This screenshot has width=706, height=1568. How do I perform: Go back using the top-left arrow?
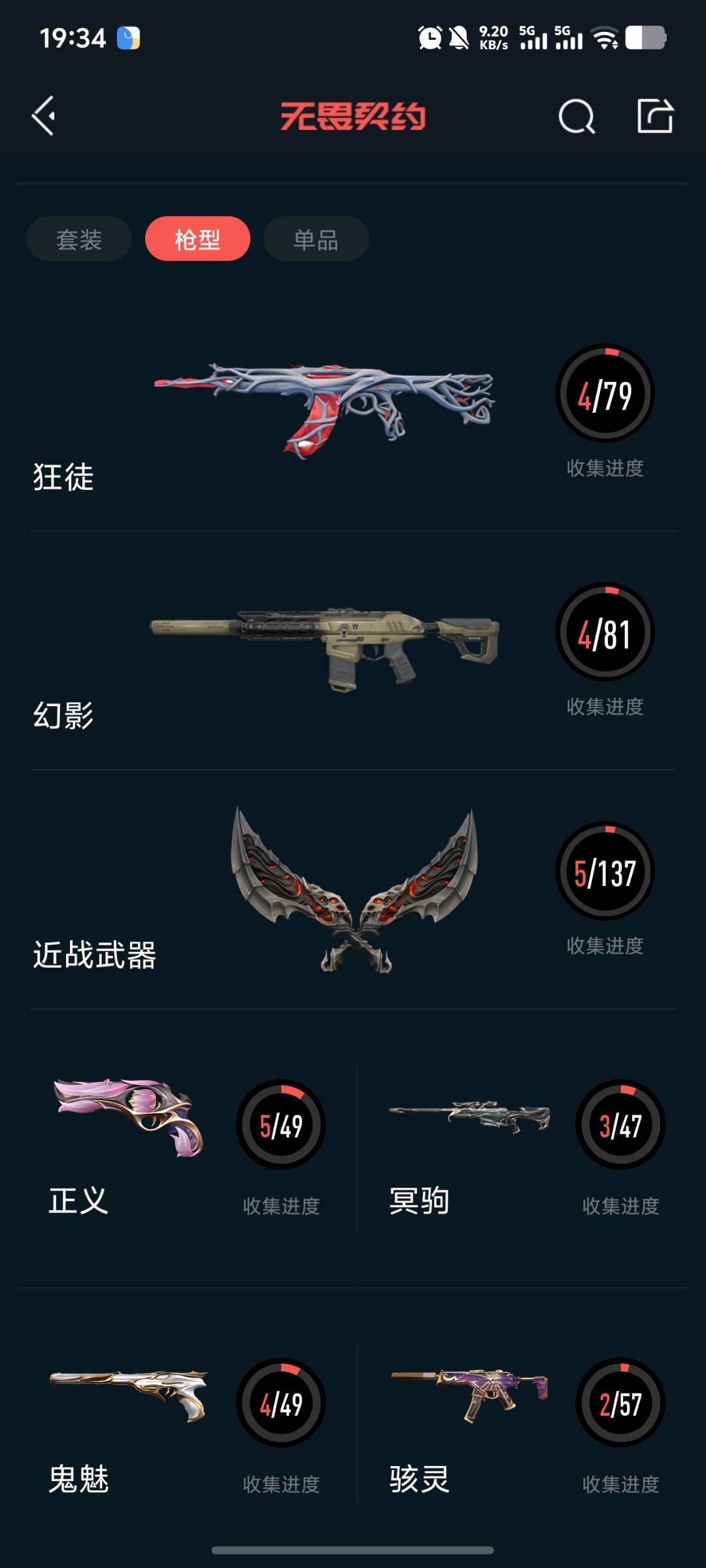pyautogui.click(x=43, y=116)
